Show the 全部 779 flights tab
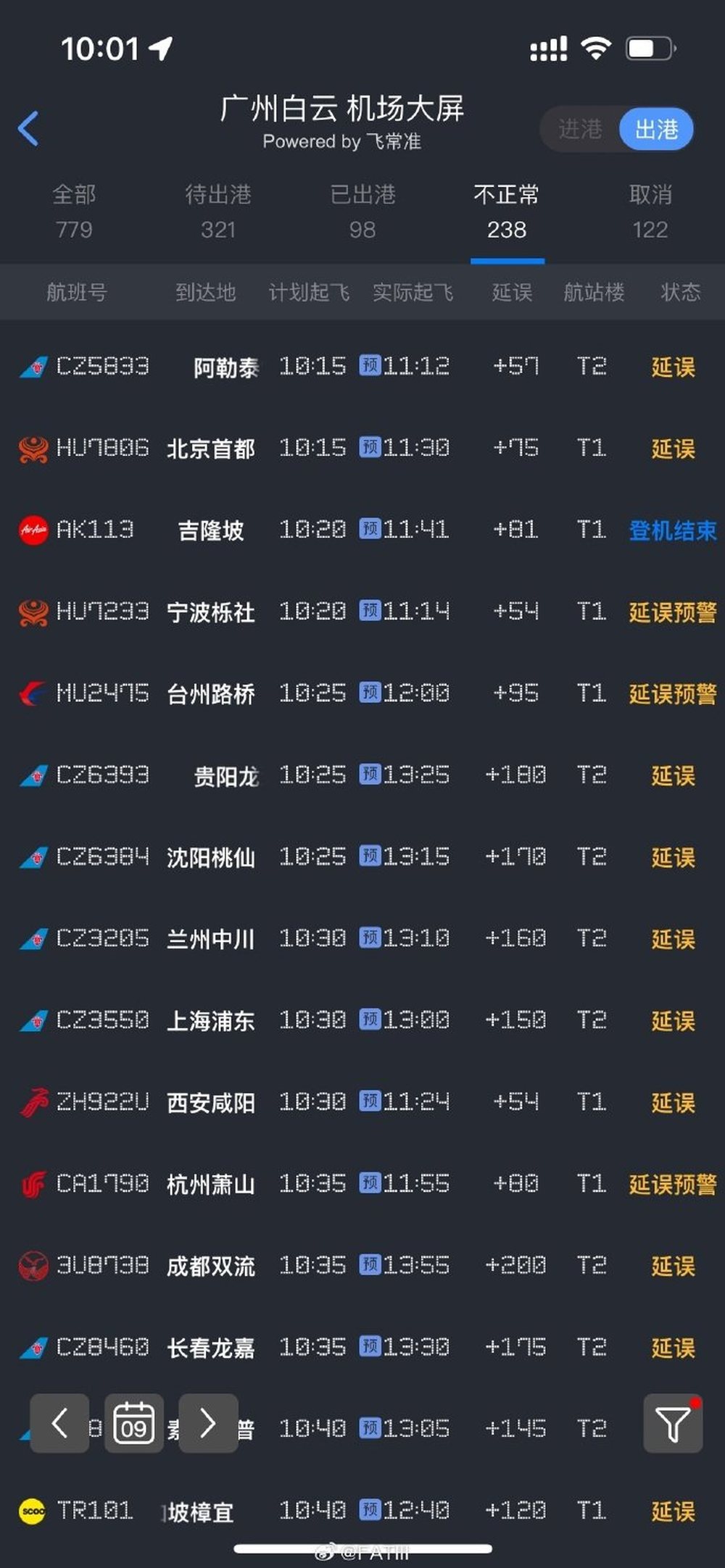The image size is (725, 1568). click(74, 212)
